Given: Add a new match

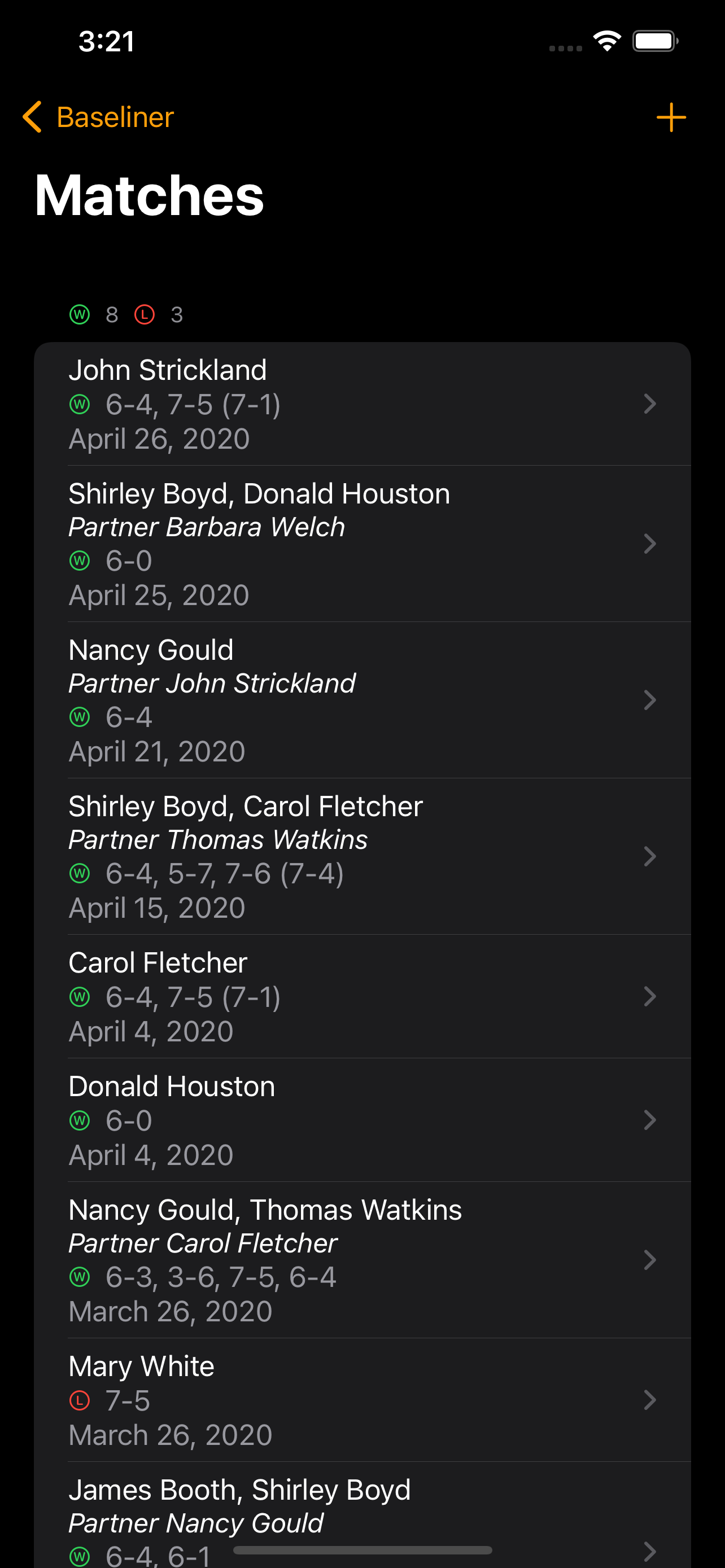Looking at the screenshot, I should [x=671, y=117].
